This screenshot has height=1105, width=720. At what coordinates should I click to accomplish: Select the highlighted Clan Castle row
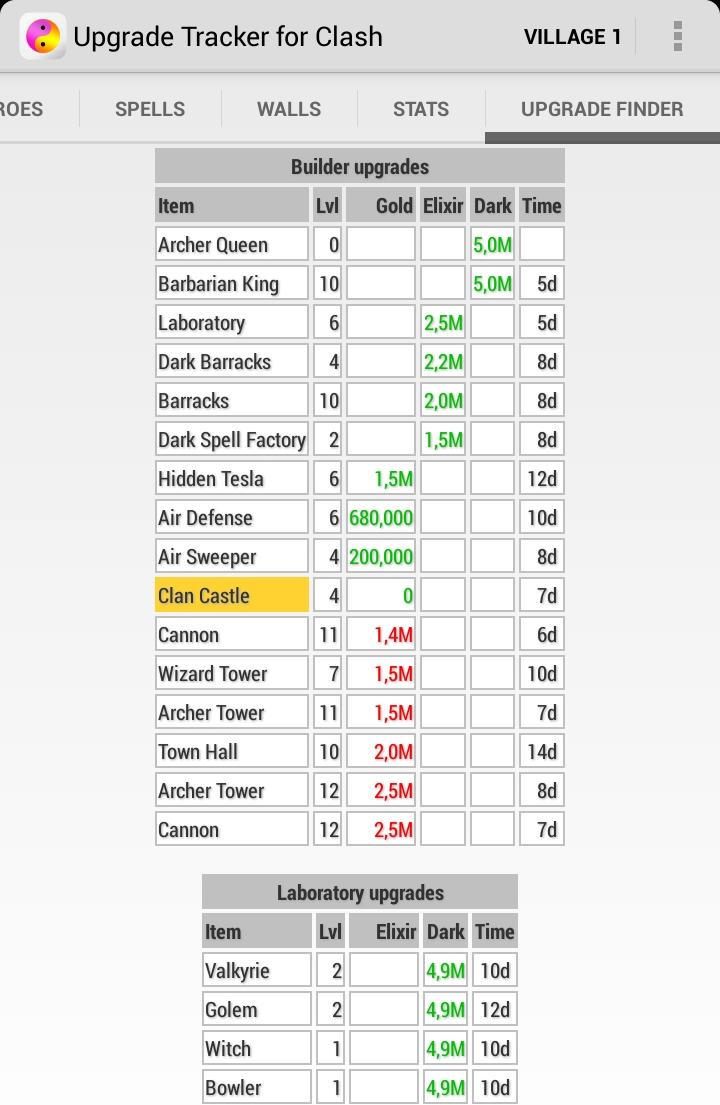coord(231,595)
